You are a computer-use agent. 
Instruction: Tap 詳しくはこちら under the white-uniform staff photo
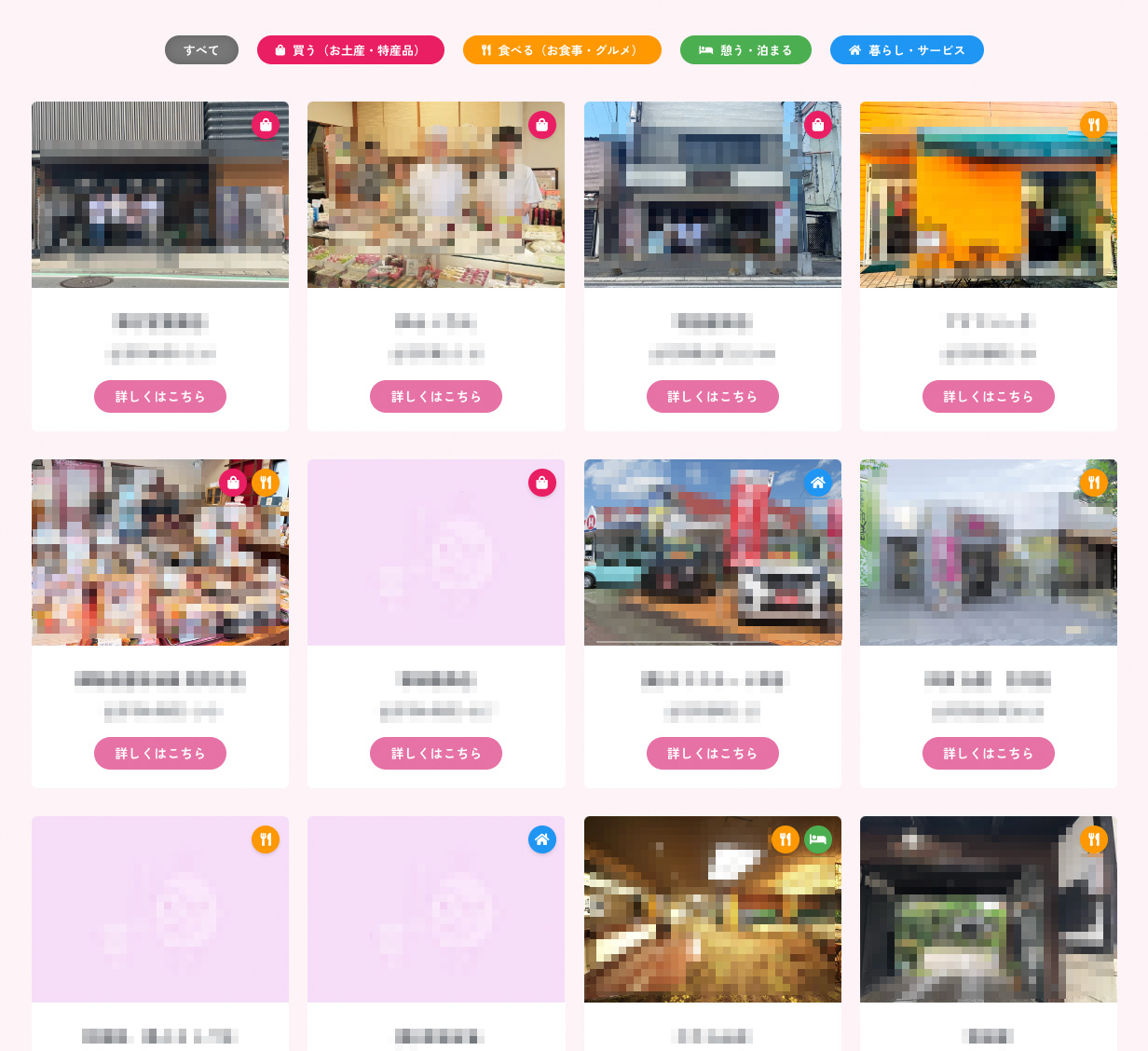coord(435,396)
